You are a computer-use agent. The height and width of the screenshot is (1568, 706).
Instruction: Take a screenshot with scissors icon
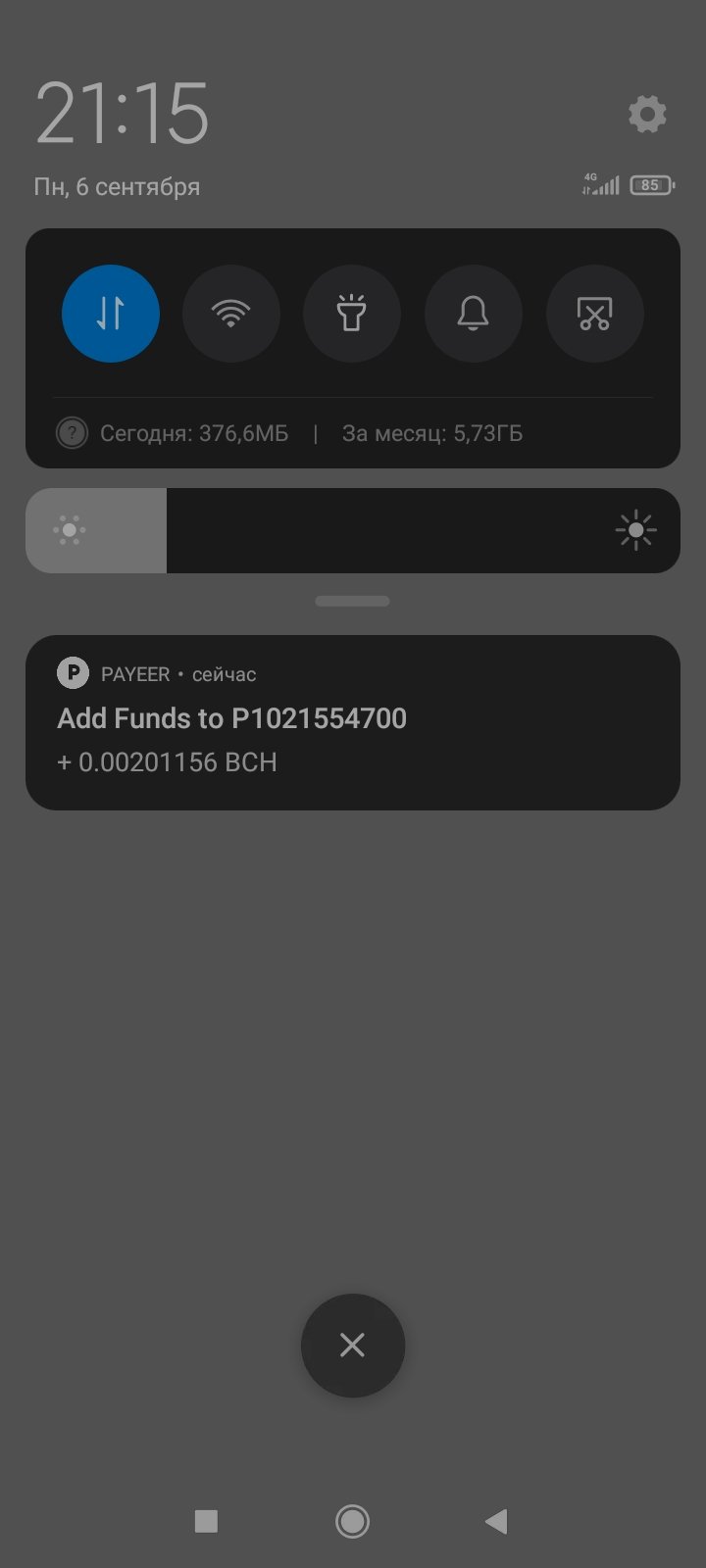pos(594,314)
